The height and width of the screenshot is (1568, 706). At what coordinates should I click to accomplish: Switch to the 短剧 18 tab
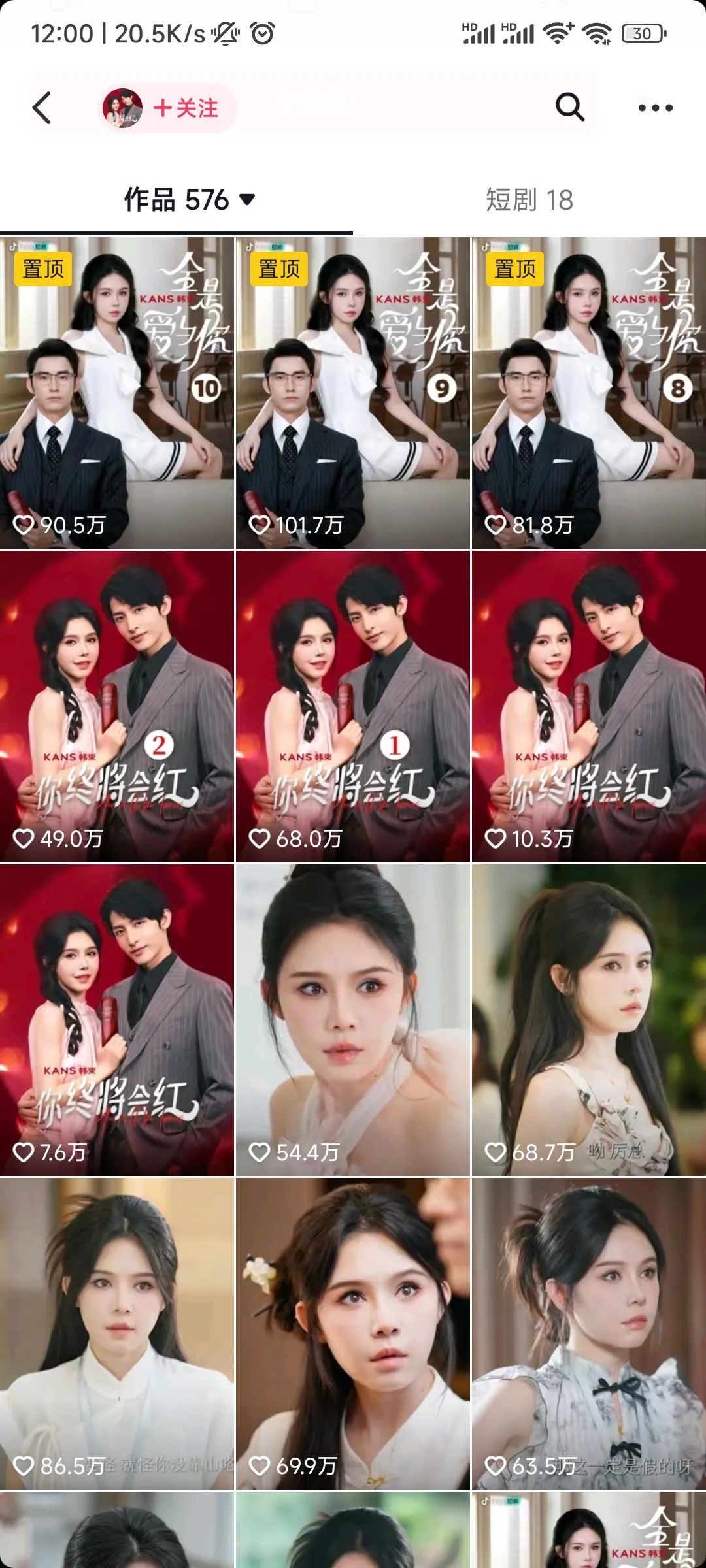tap(529, 200)
